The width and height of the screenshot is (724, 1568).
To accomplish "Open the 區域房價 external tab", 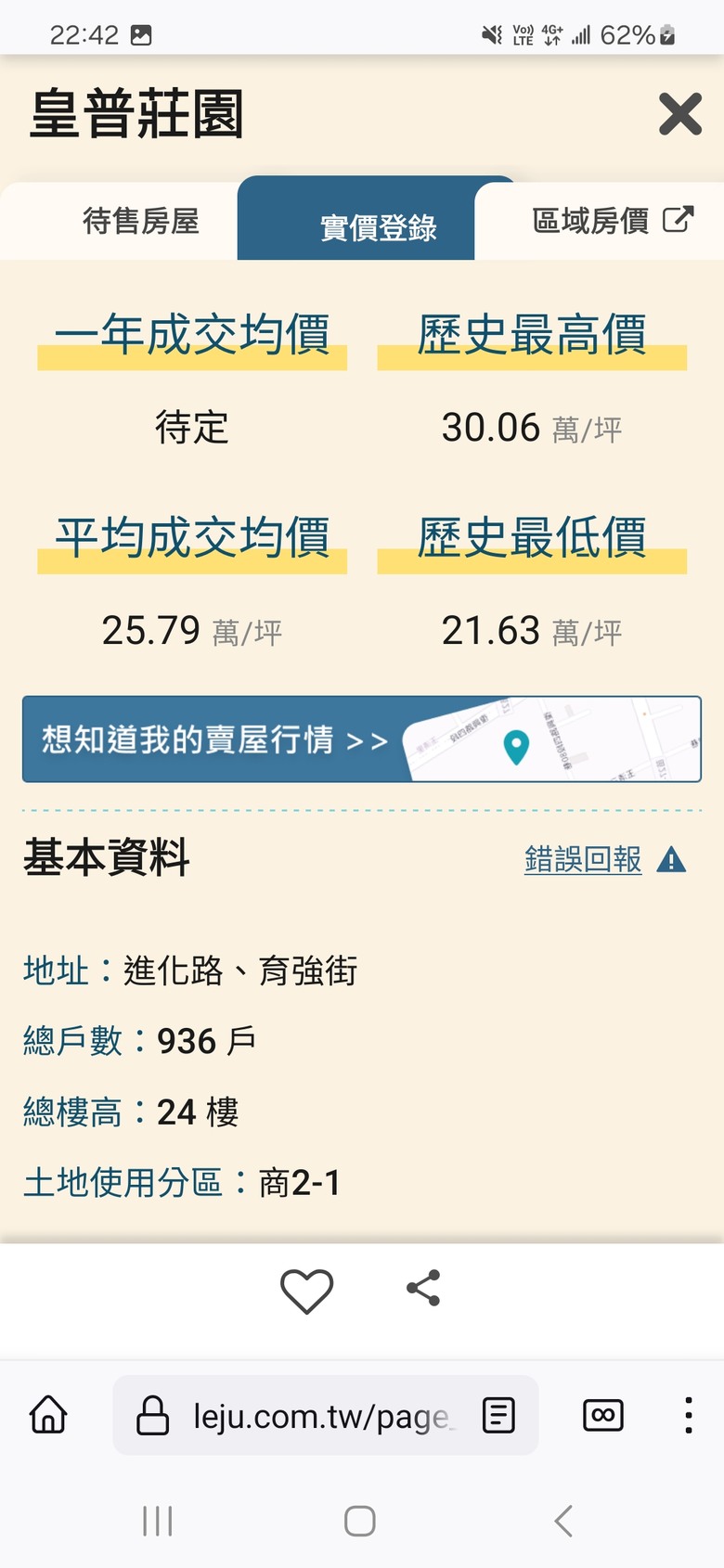I will pos(612,221).
